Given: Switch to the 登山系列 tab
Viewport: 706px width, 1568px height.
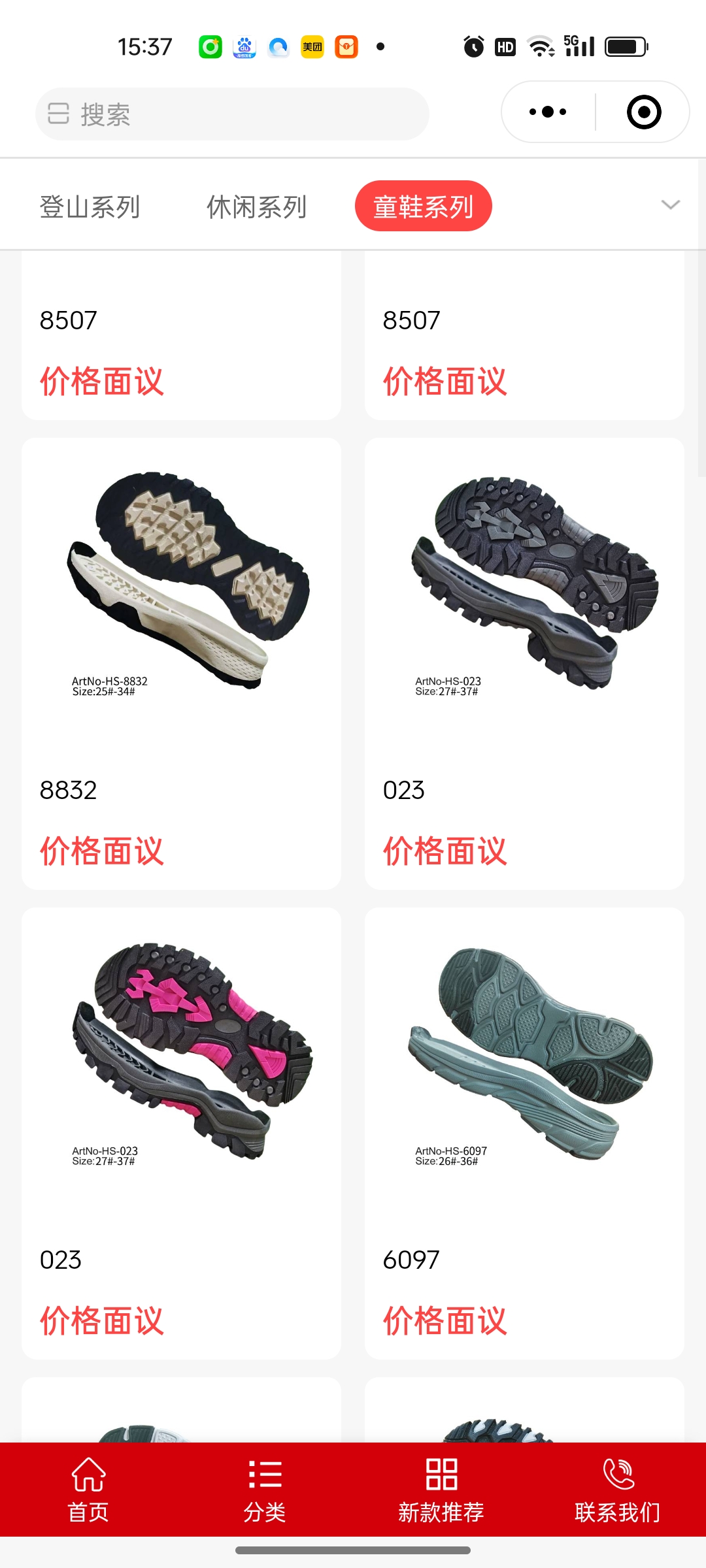Looking at the screenshot, I should tap(90, 206).
